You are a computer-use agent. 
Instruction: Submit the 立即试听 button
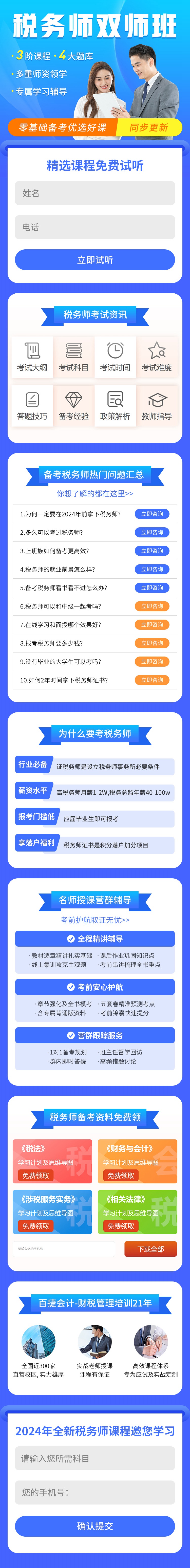pyautogui.click(x=94, y=260)
